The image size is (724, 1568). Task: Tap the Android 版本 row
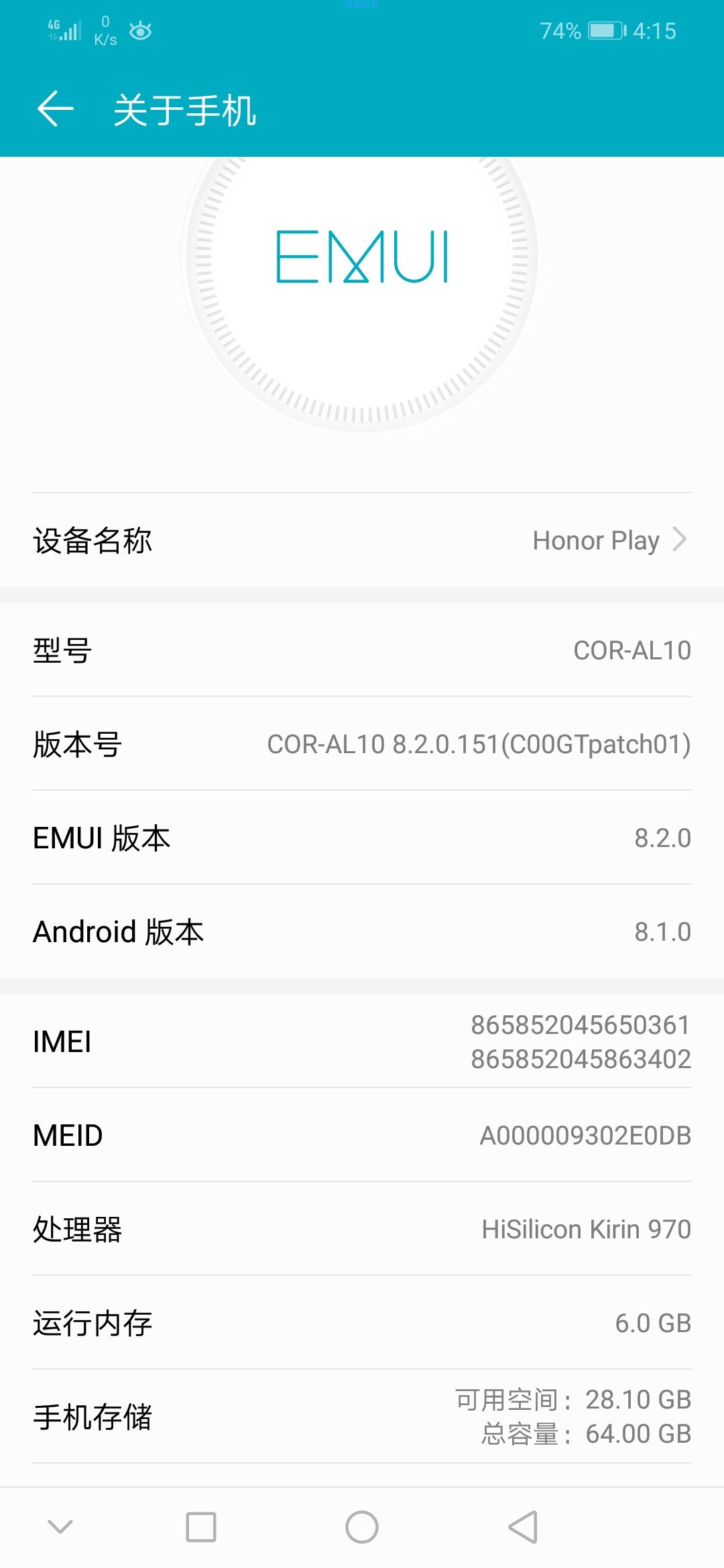362,931
